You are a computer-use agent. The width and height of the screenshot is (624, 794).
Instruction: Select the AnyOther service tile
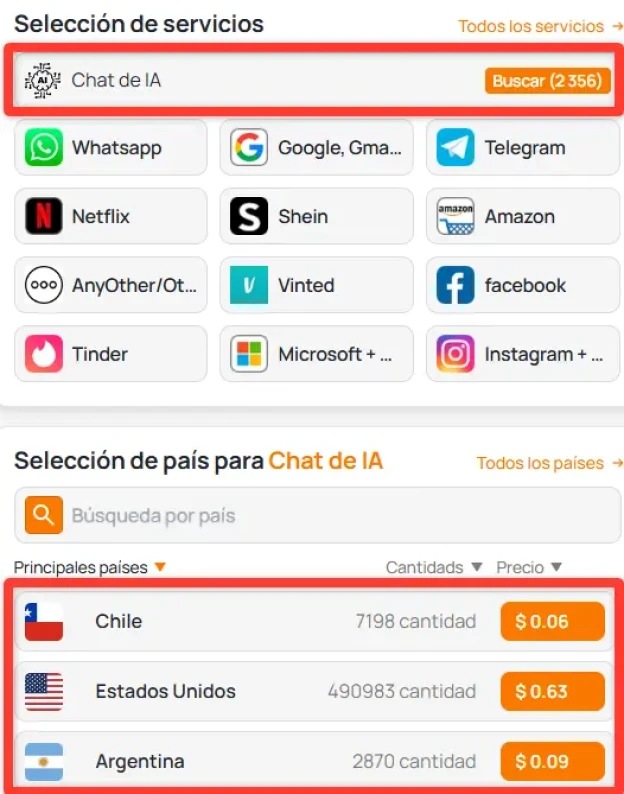pos(110,285)
